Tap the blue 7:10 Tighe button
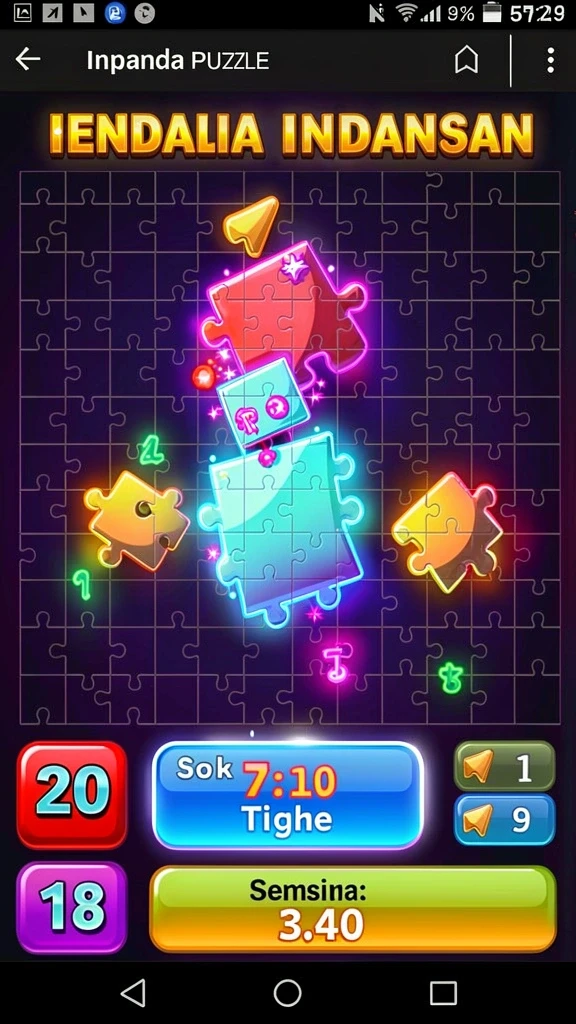Screen dimensions: 576x1024 [288, 795]
